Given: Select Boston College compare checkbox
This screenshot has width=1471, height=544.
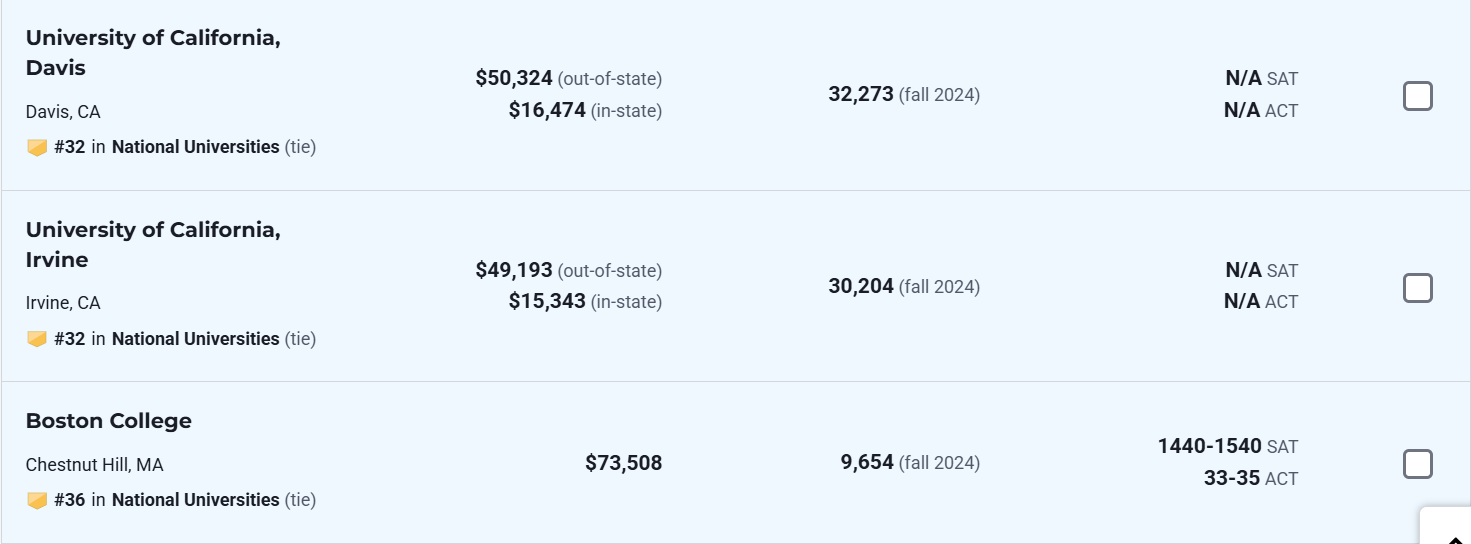Looking at the screenshot, I should pos(1417,464).
